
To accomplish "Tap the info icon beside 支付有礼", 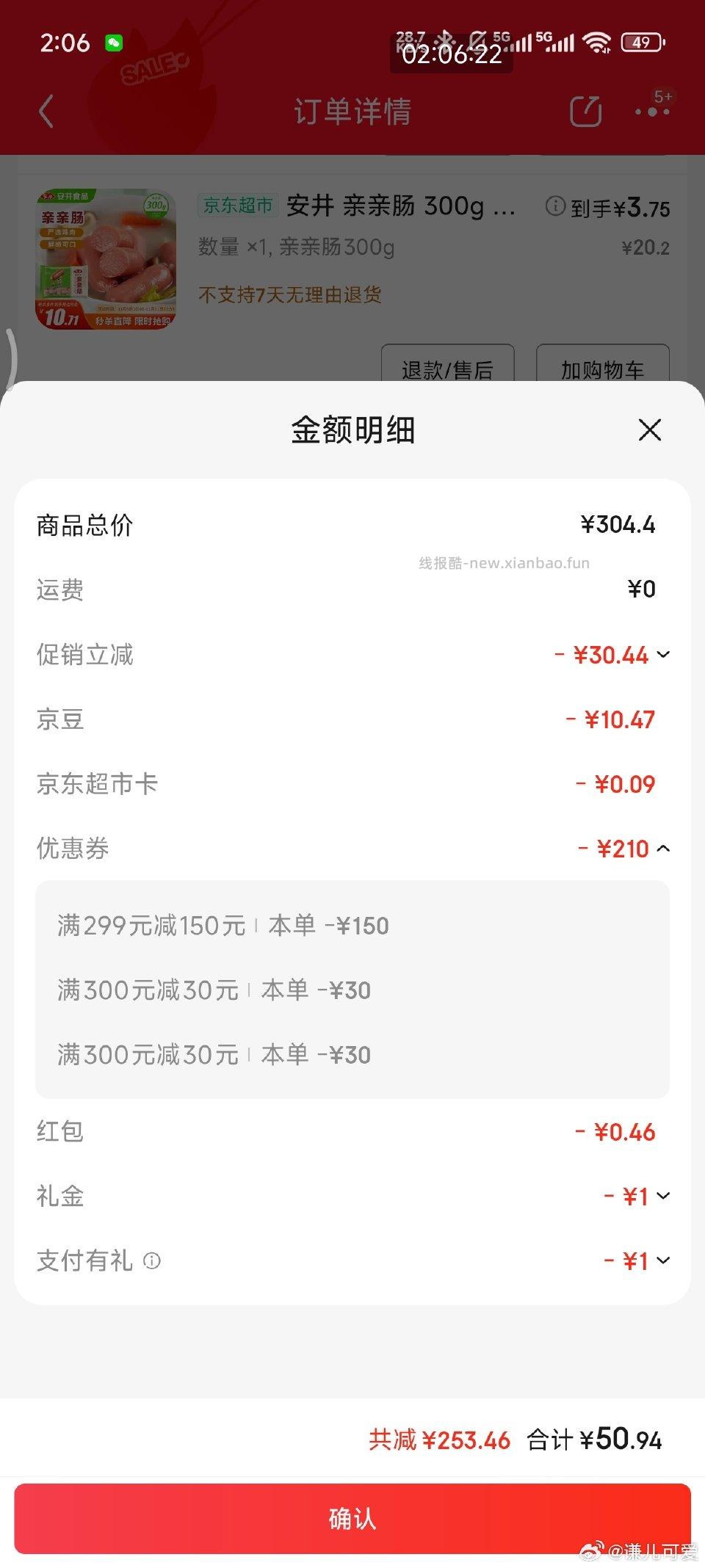I will pyautogui.click(x=151, y=1260).
